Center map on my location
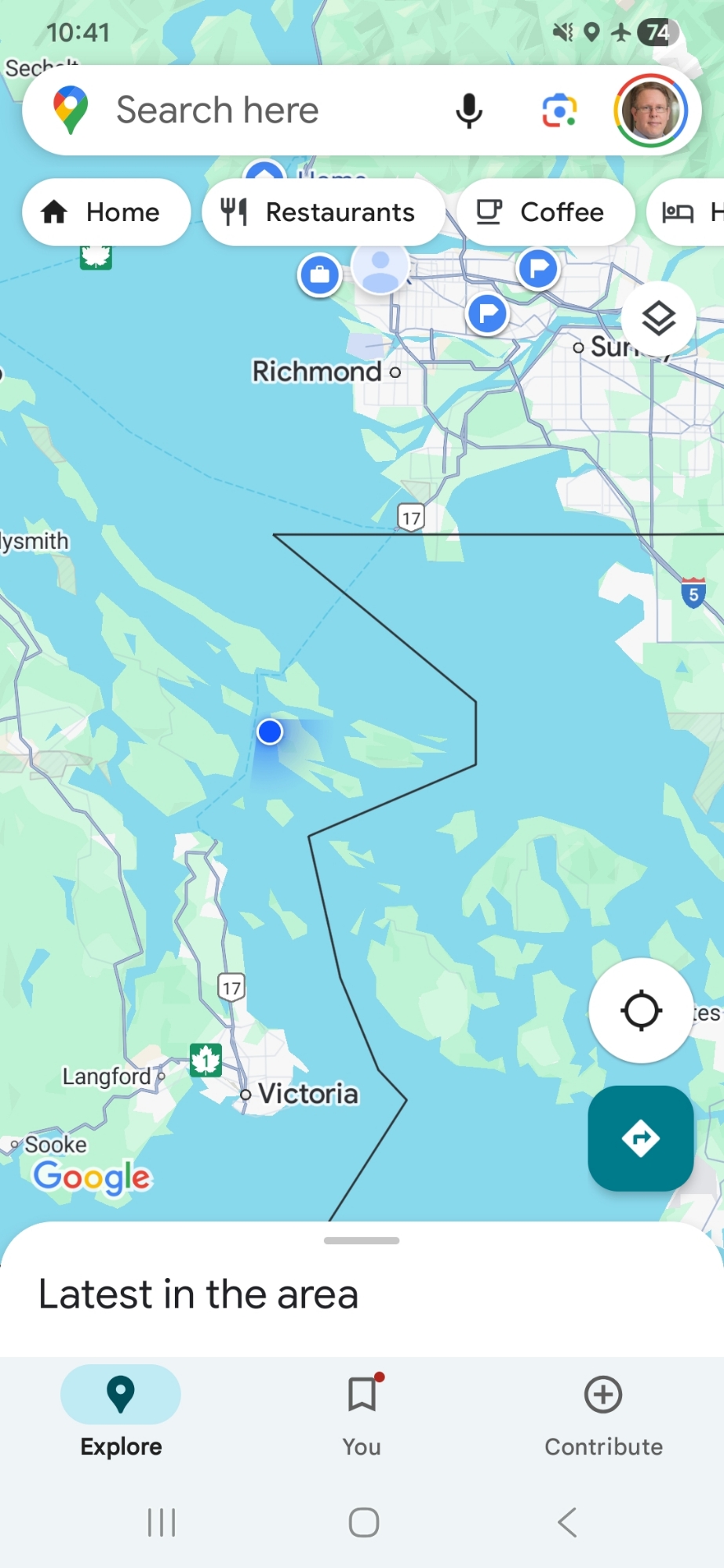 [641, 1010]
